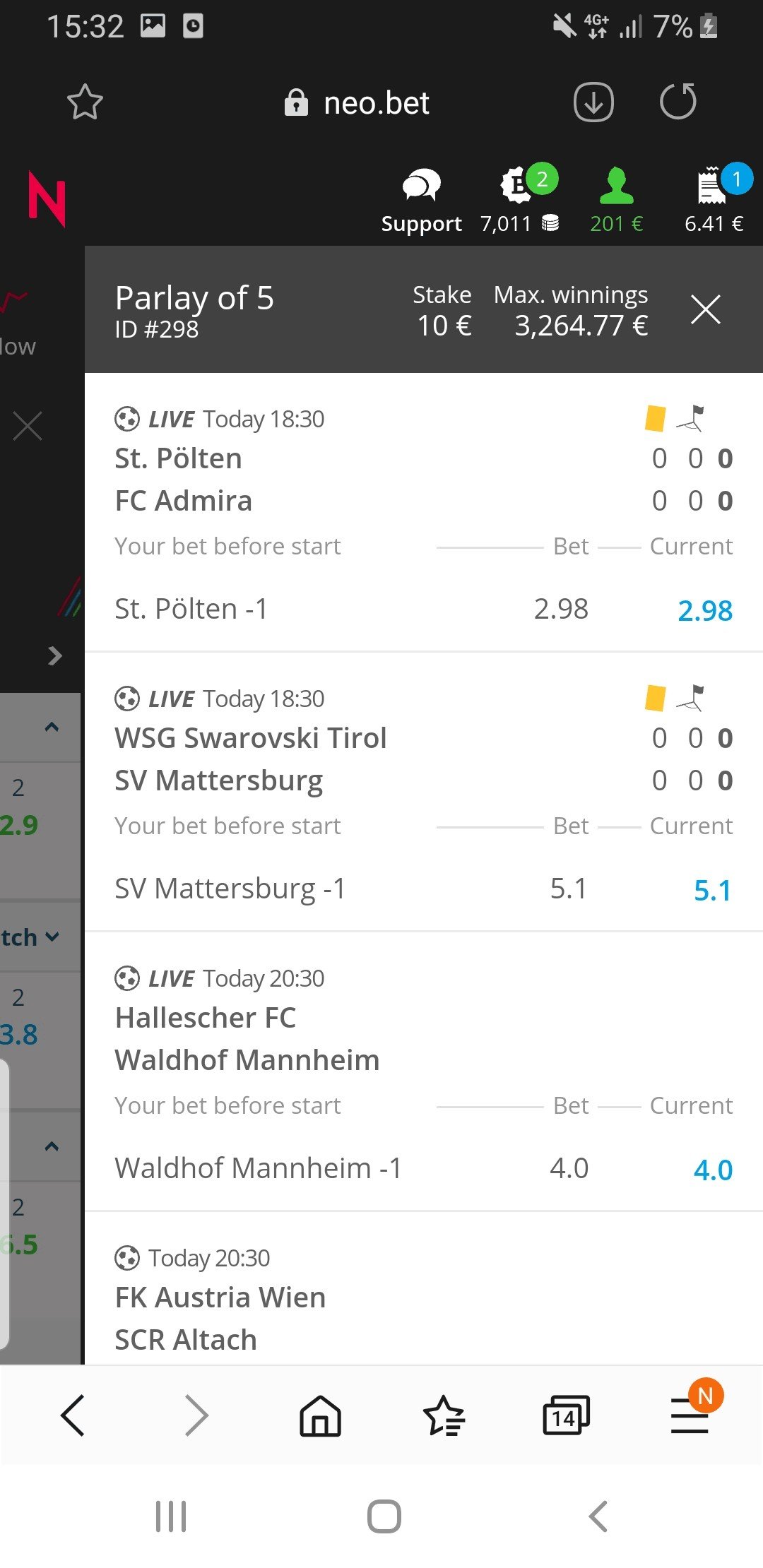This screenshot has width=763, height=1568.
Task: Open FK Austria Wien vs SCR Altach match
Action: 220,1318
